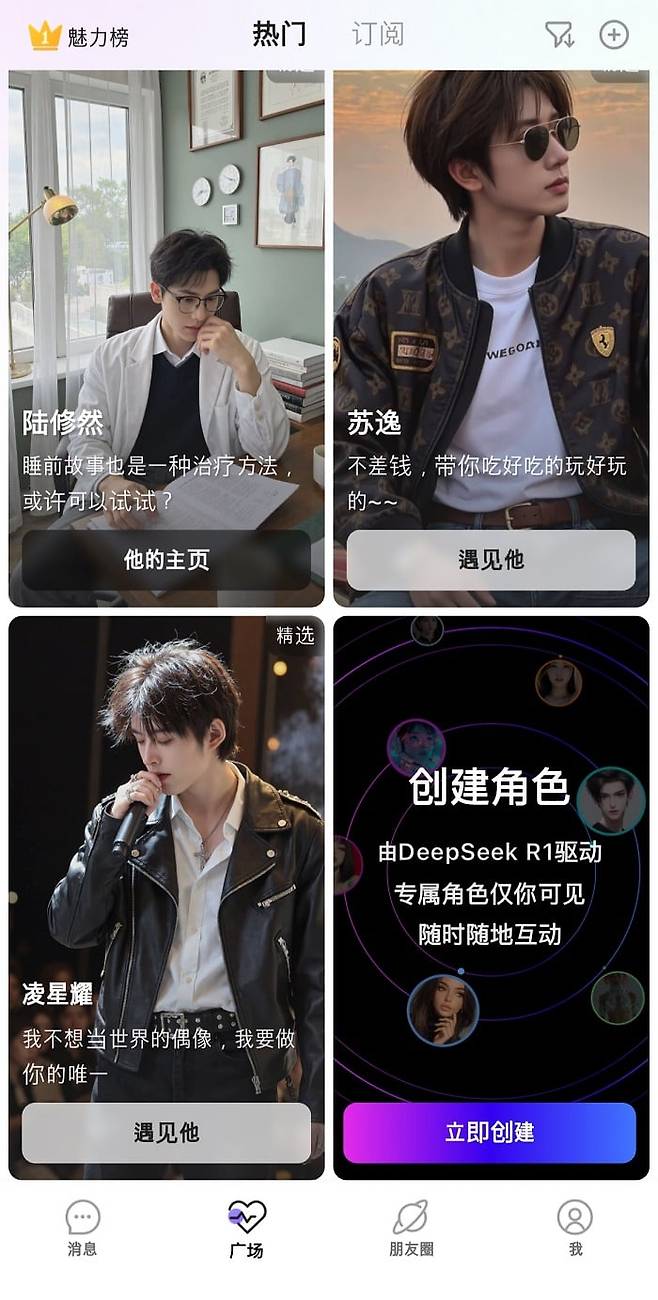Go to the 消息 tab

point(82,1228)
